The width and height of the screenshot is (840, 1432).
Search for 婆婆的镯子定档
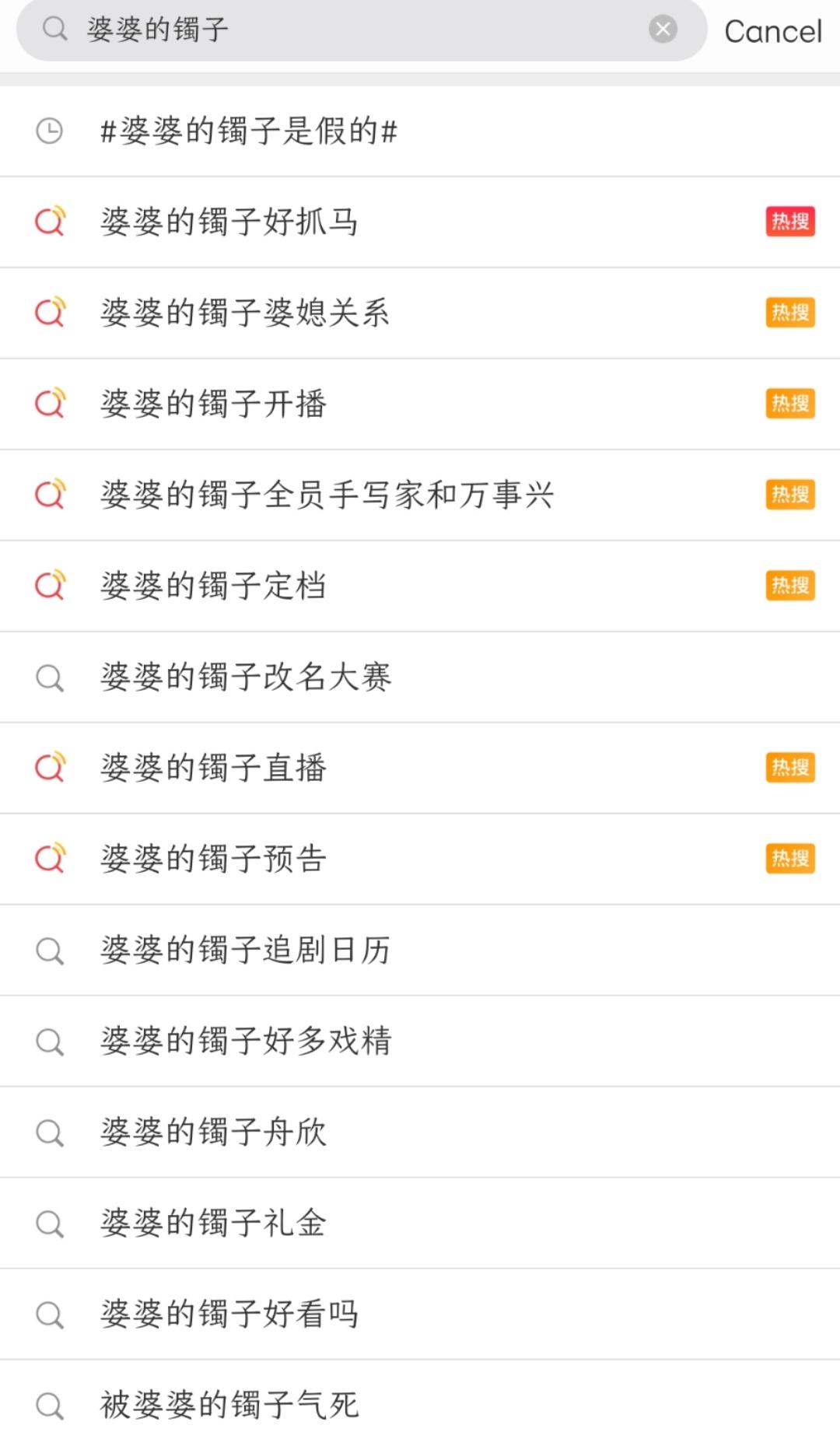(x=214, y=586)
